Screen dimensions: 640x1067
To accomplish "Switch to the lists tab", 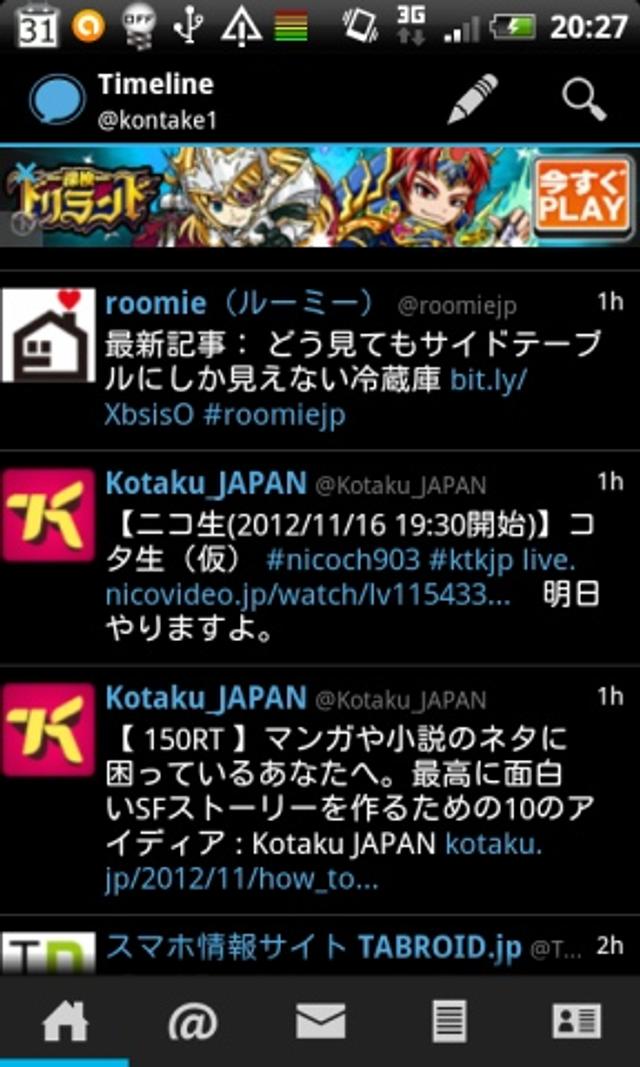I will (448, 1022).
